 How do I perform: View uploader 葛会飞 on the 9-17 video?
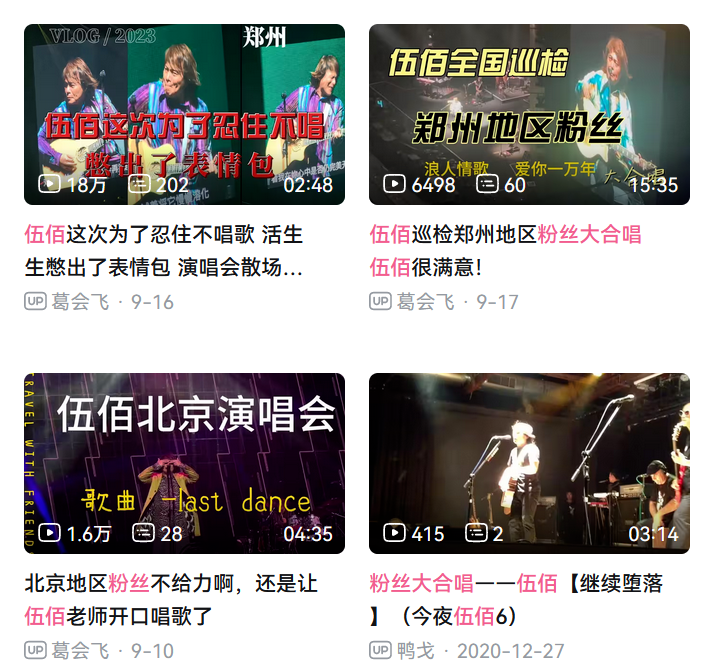pyautogui.click(x=425, y=302)
